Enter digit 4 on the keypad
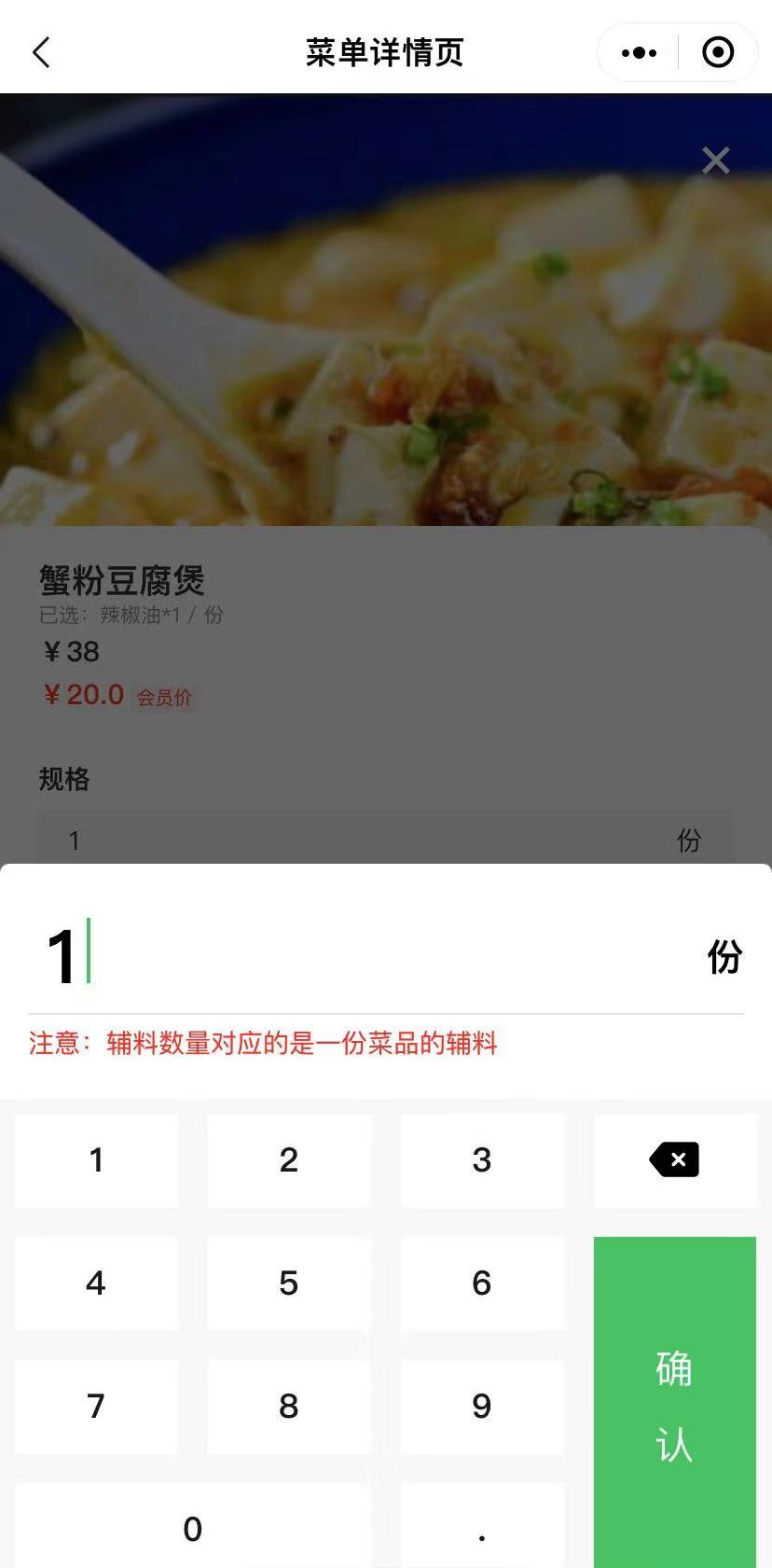Screen dimensions: 772x1568 [96, 1284]
